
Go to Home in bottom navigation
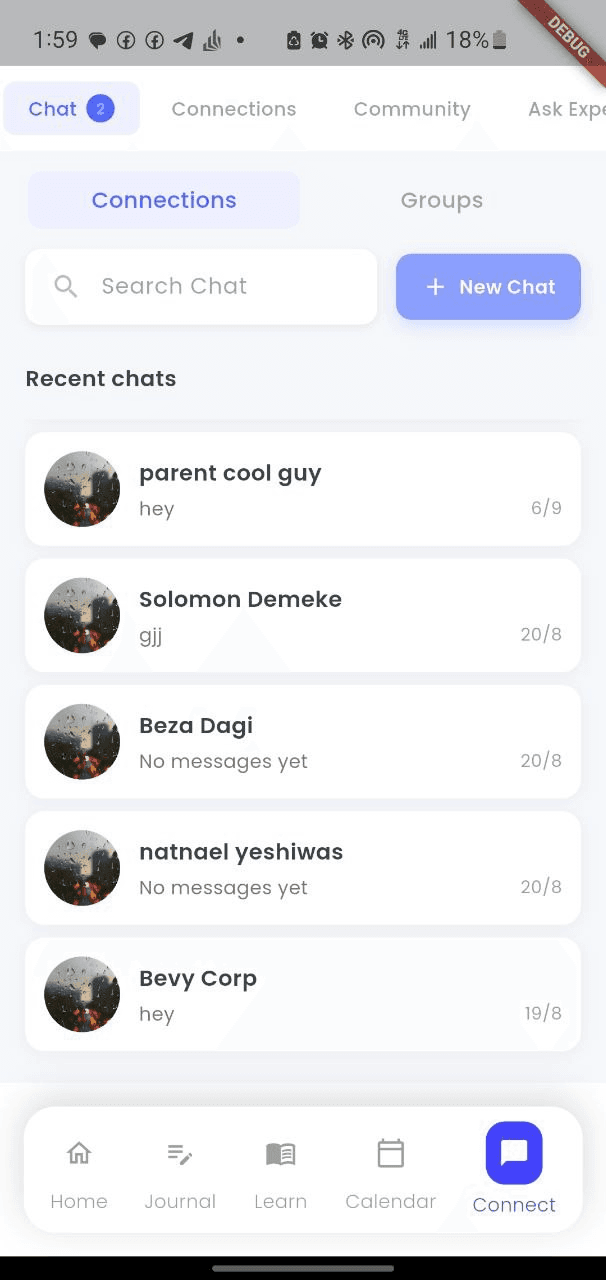[79, 1171]
